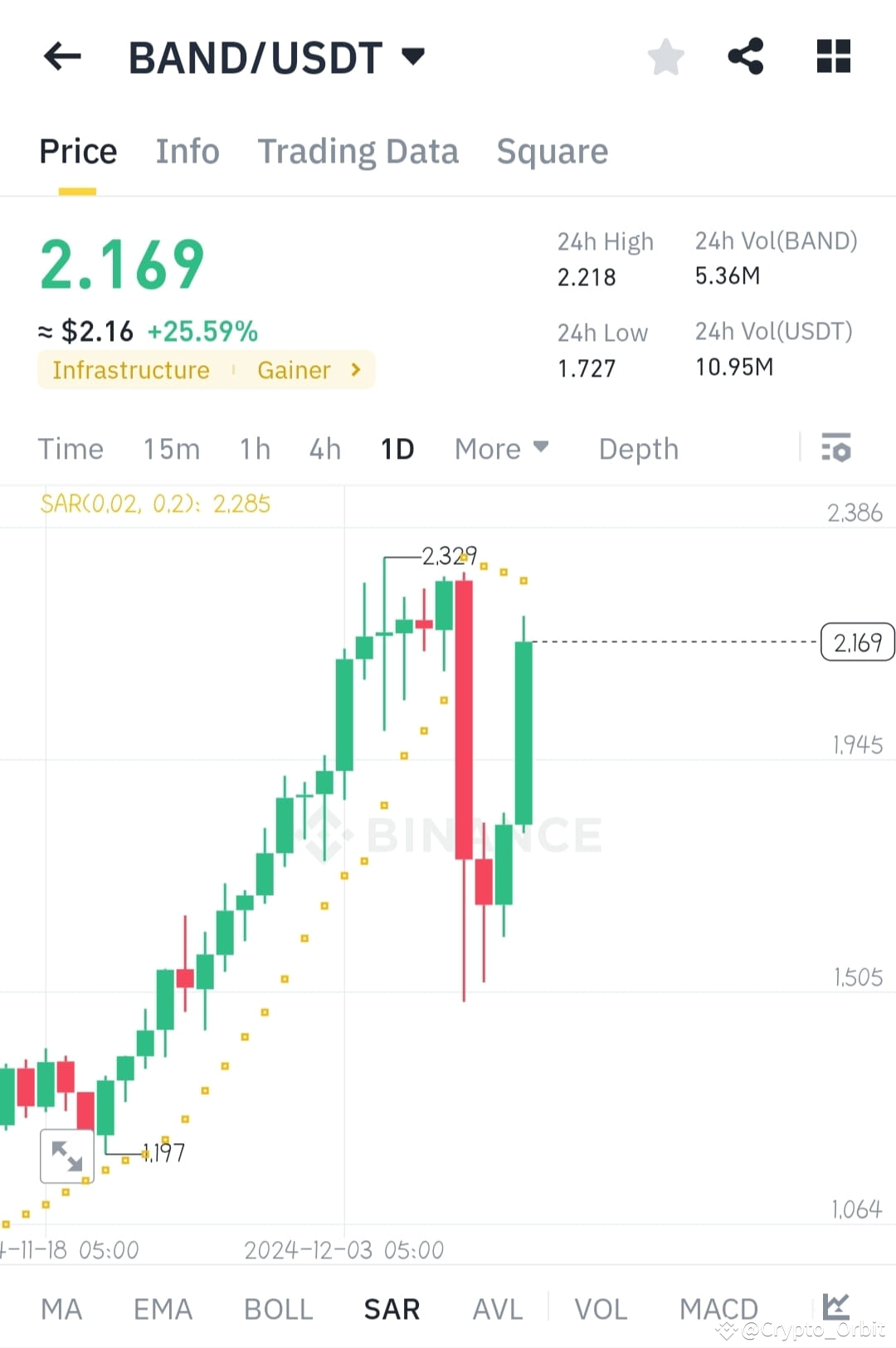
Task: Switch to the Trading Data tab
Action: (358, 151)
